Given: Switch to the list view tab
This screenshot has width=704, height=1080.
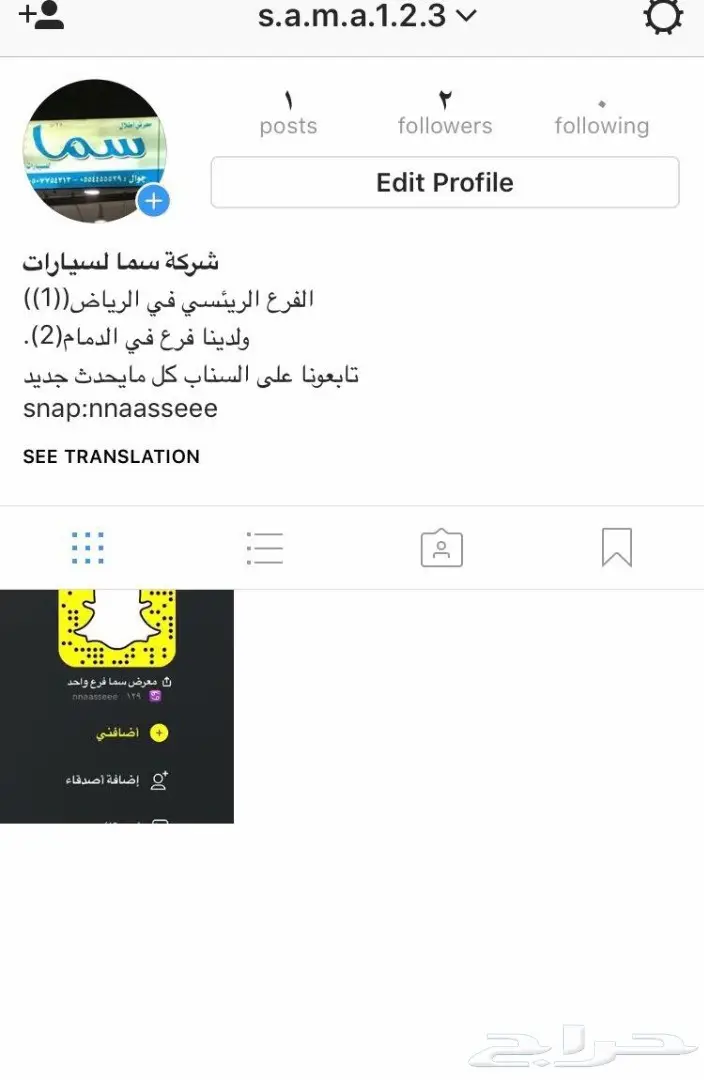Looking at the screenshot, I should pos(264,547).
